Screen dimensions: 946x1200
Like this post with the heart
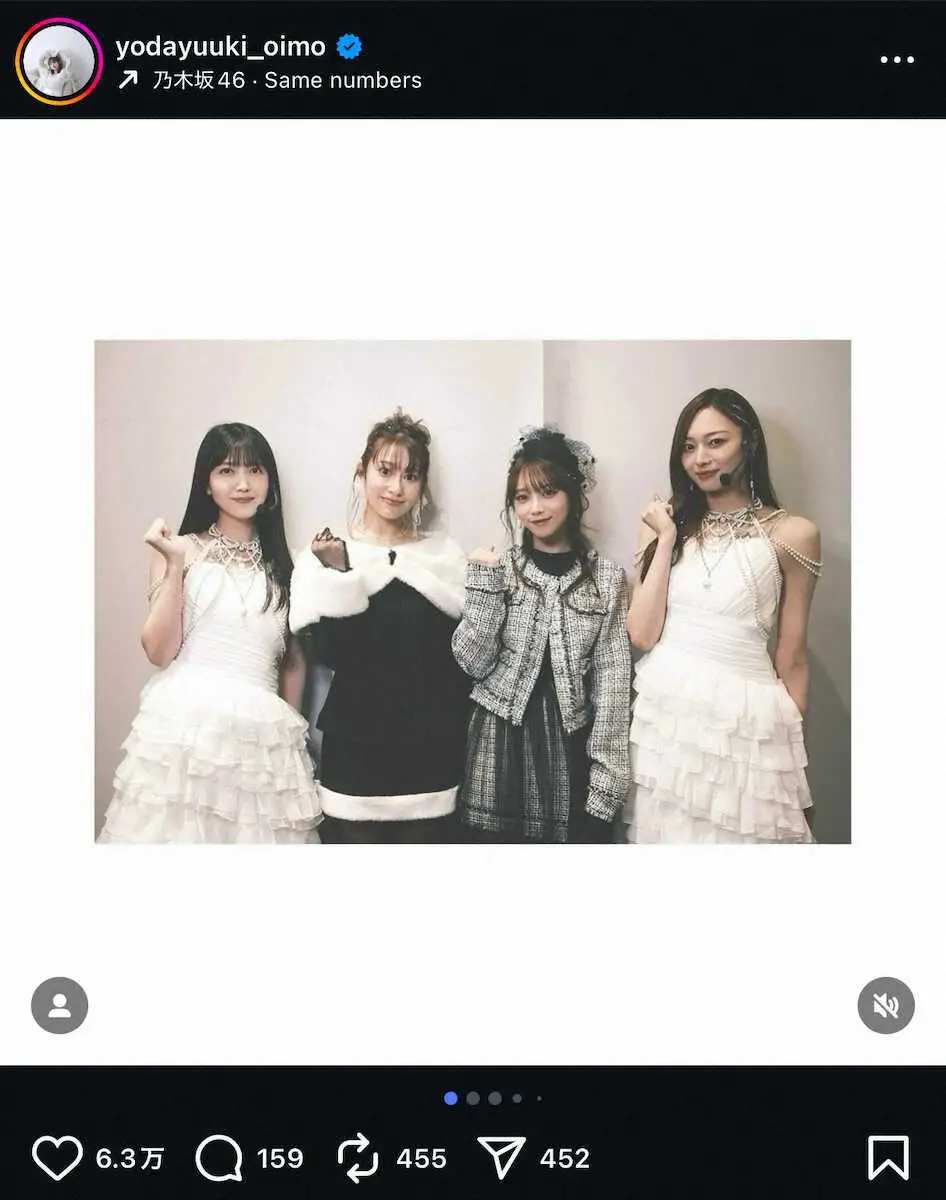(57, 1158)
